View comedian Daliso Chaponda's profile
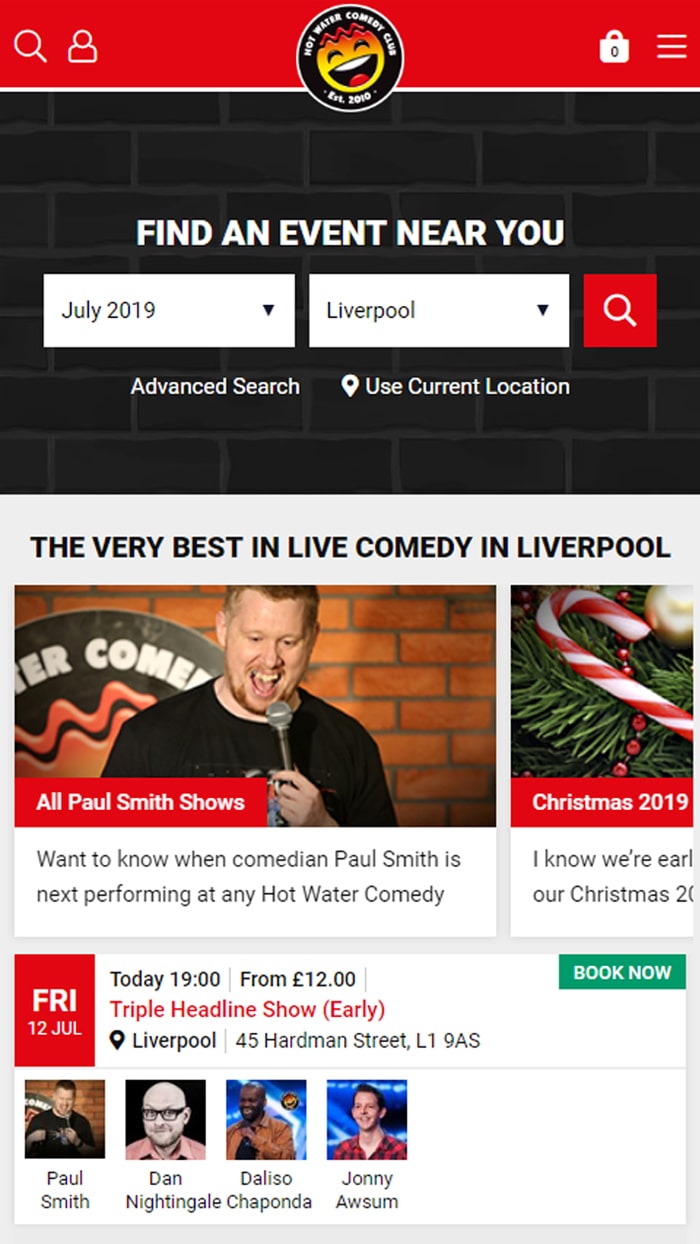This screenshot has width=700, height=1244. point(266,1145)
